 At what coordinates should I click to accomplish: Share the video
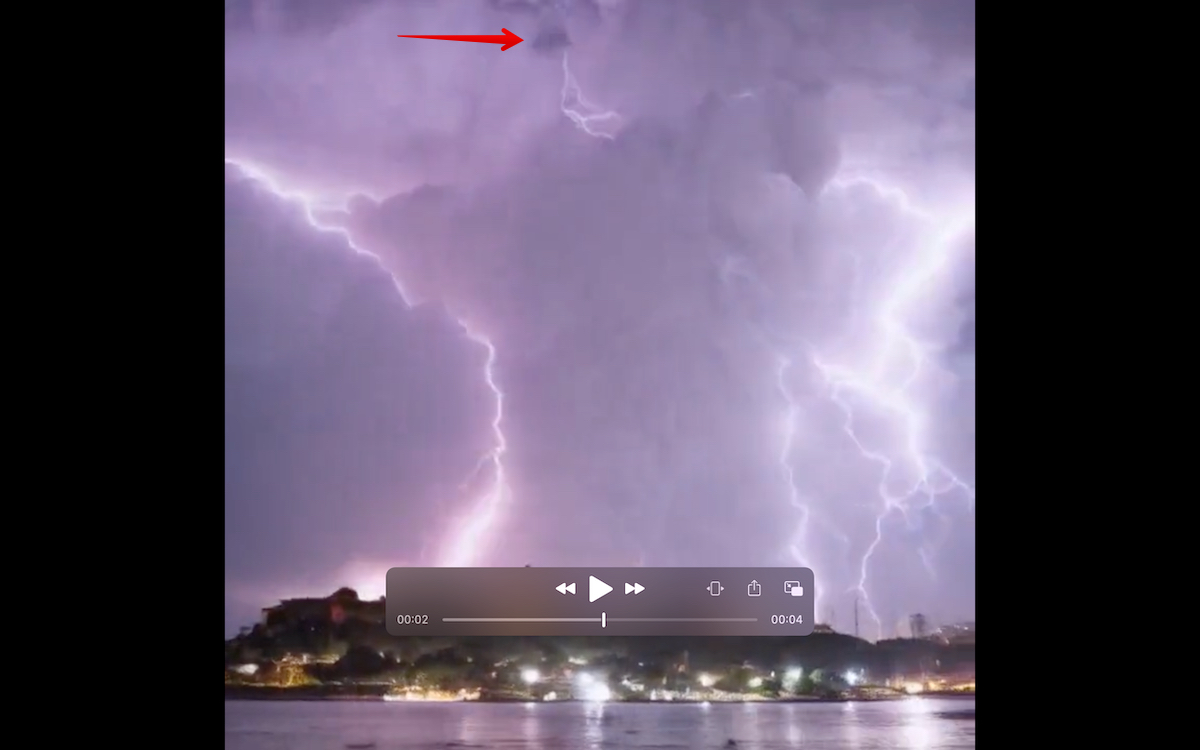pyautogui.click(x=754, y=589)
